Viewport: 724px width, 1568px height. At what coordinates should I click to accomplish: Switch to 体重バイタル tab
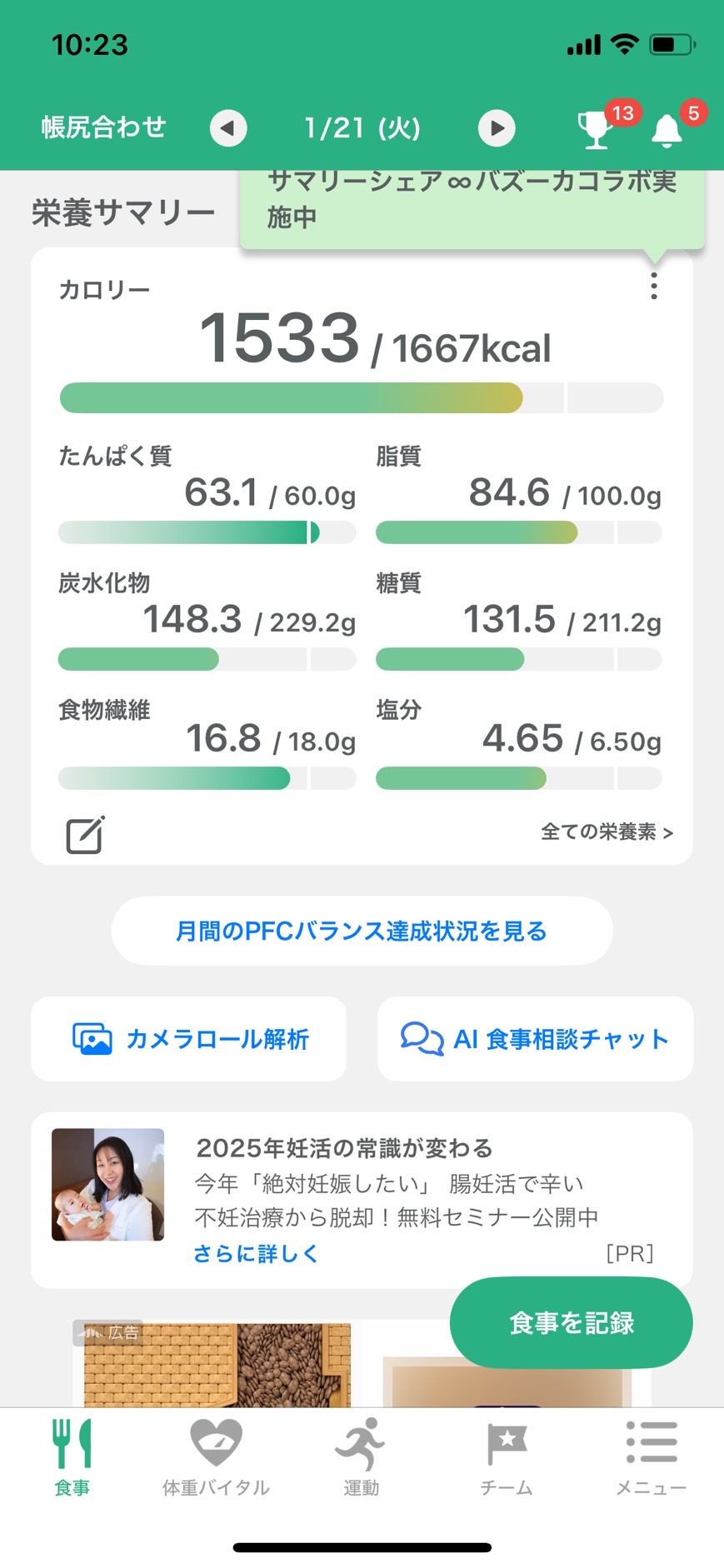pos(216,1457)
